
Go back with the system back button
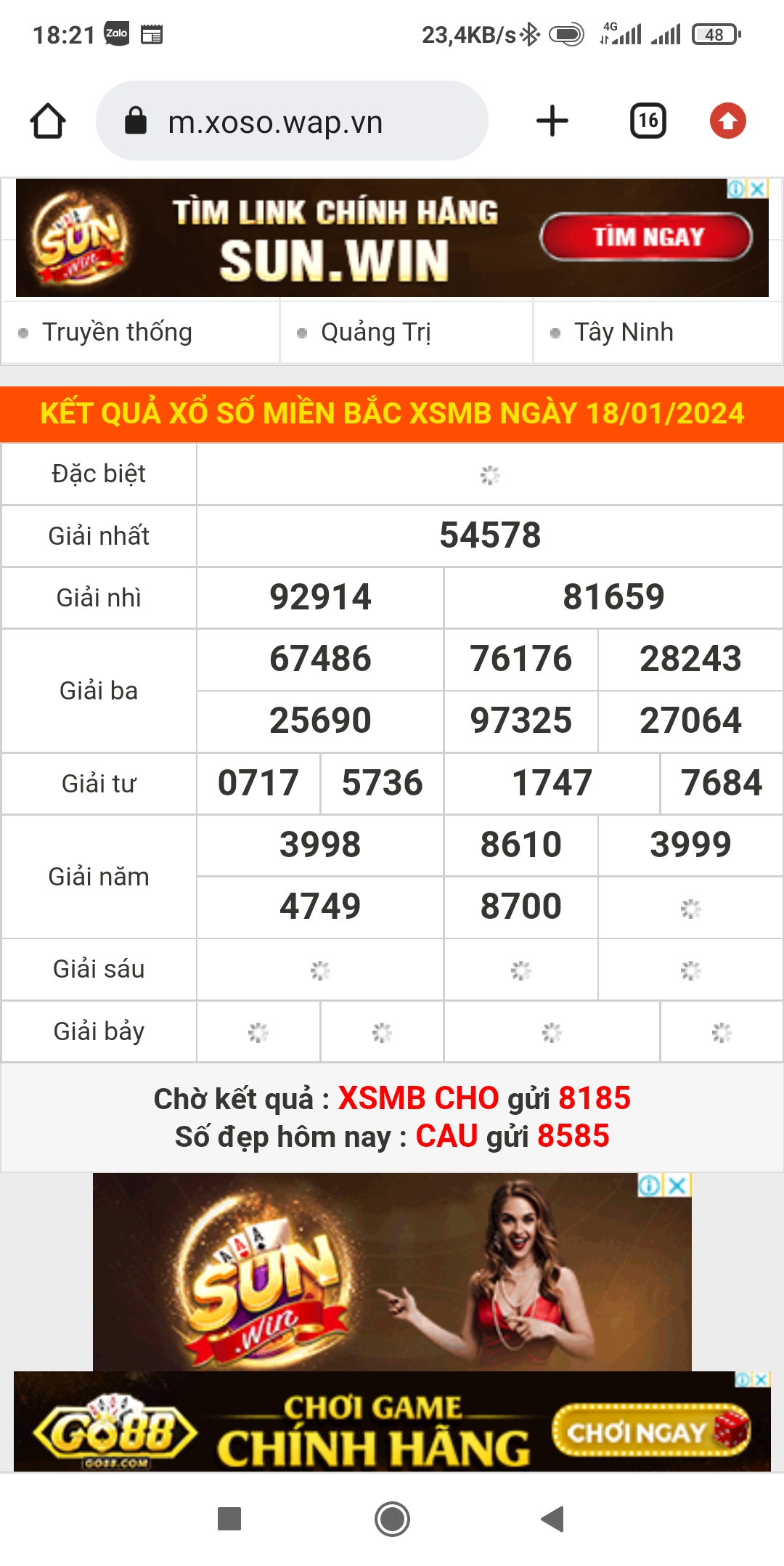553,1518
